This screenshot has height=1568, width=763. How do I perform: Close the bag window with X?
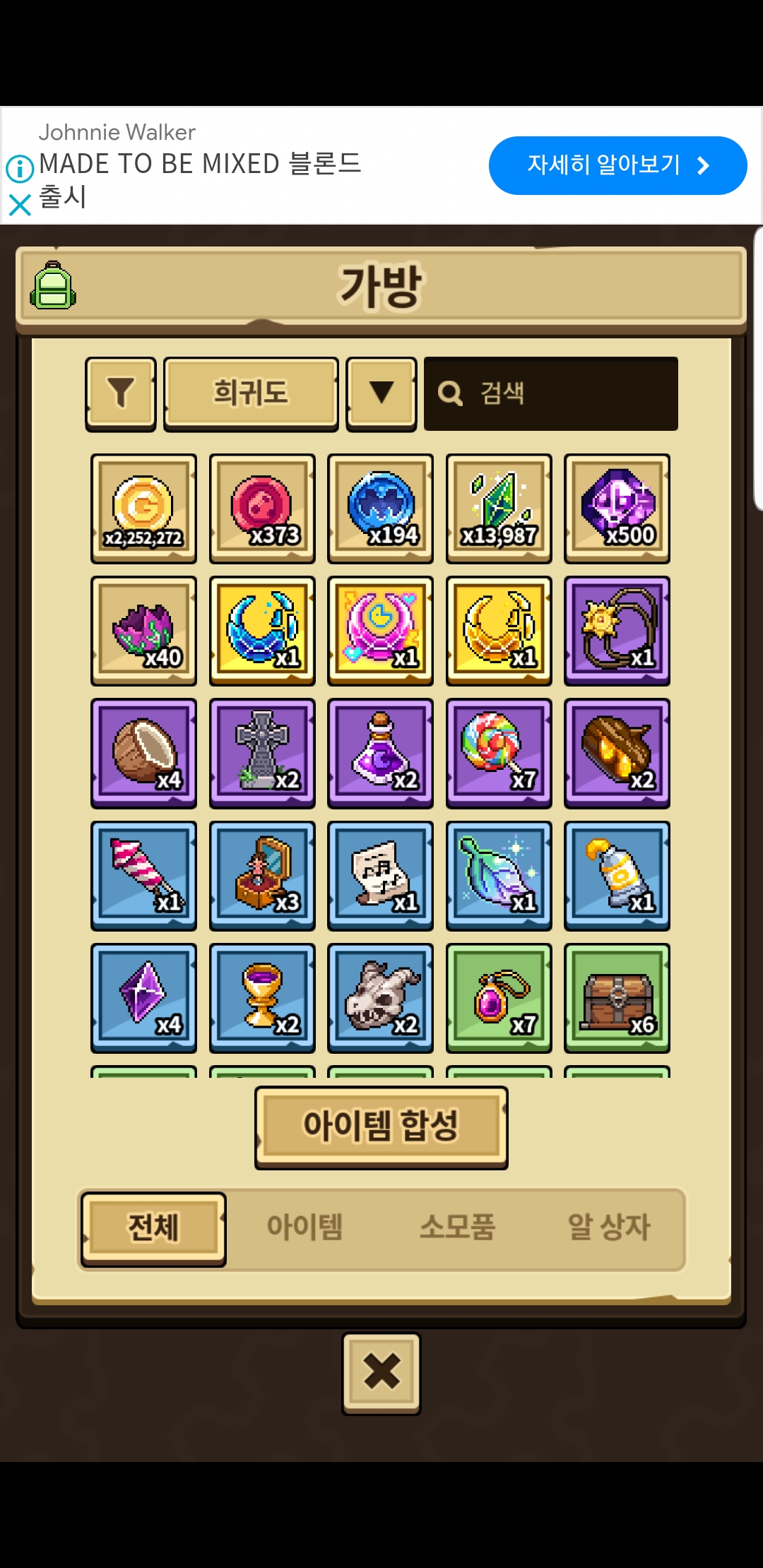(381, 1372)
